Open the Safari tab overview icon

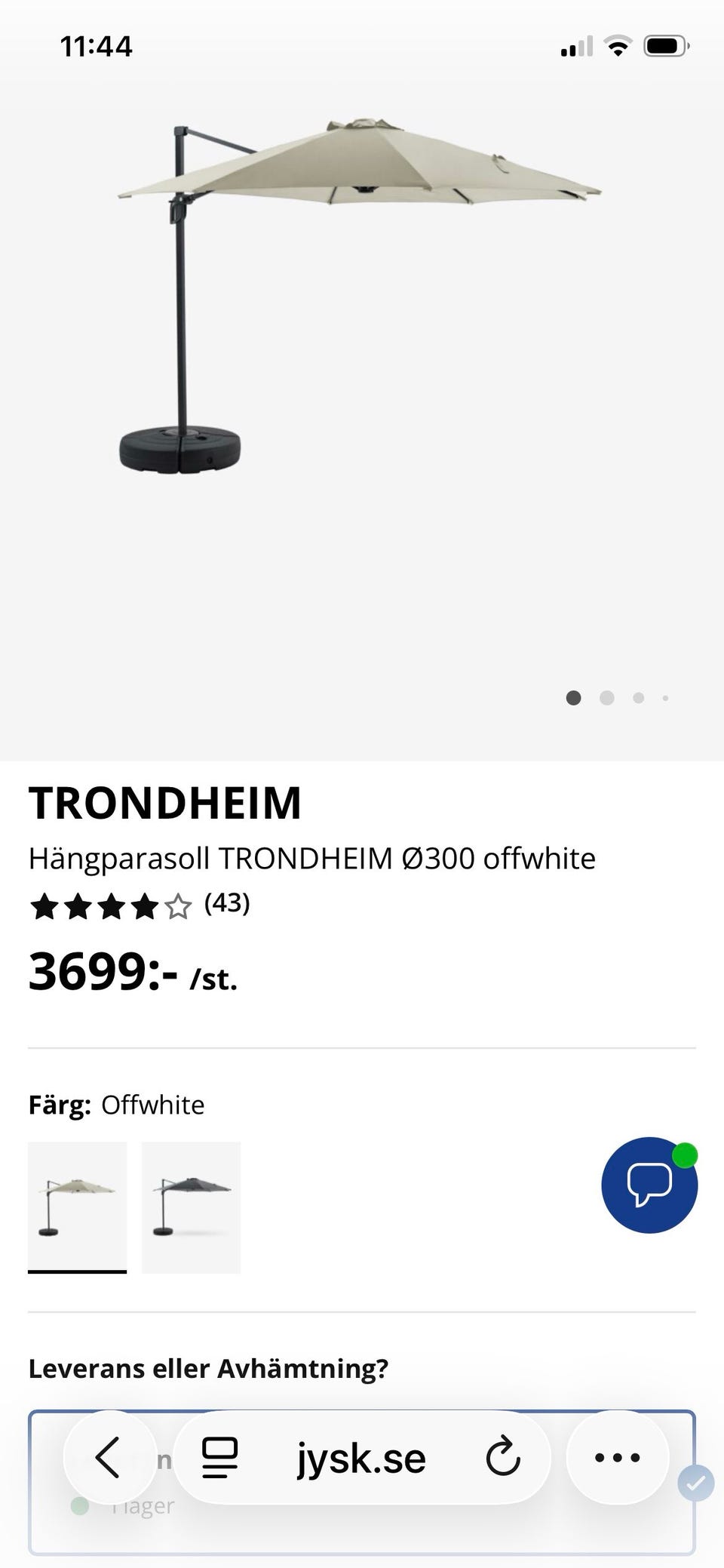click(220, 1456)
